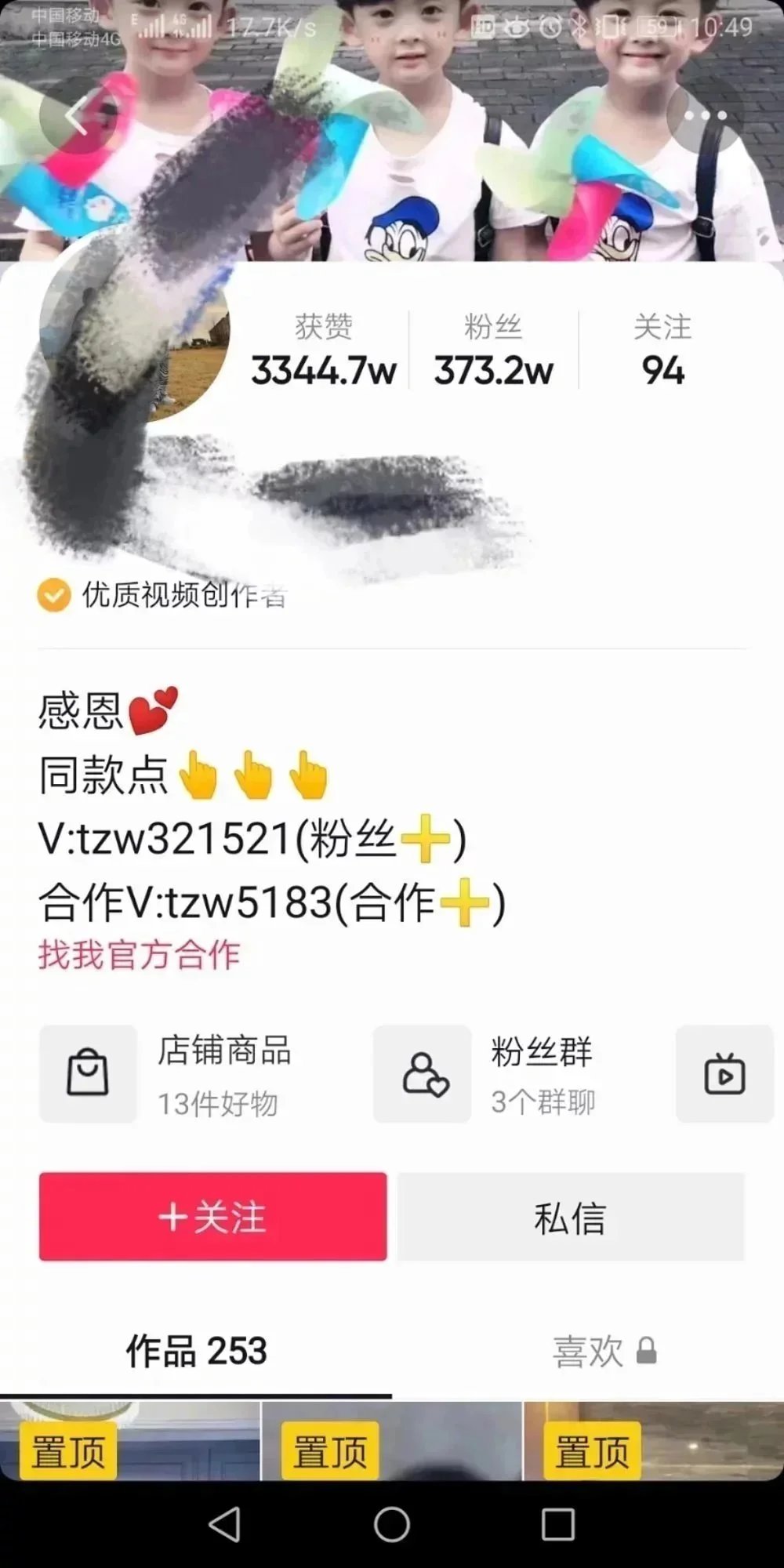The height and width of the screenshot is (1568, 784).
Task: Send a private message via 私信
Action: click(570, 1217)
